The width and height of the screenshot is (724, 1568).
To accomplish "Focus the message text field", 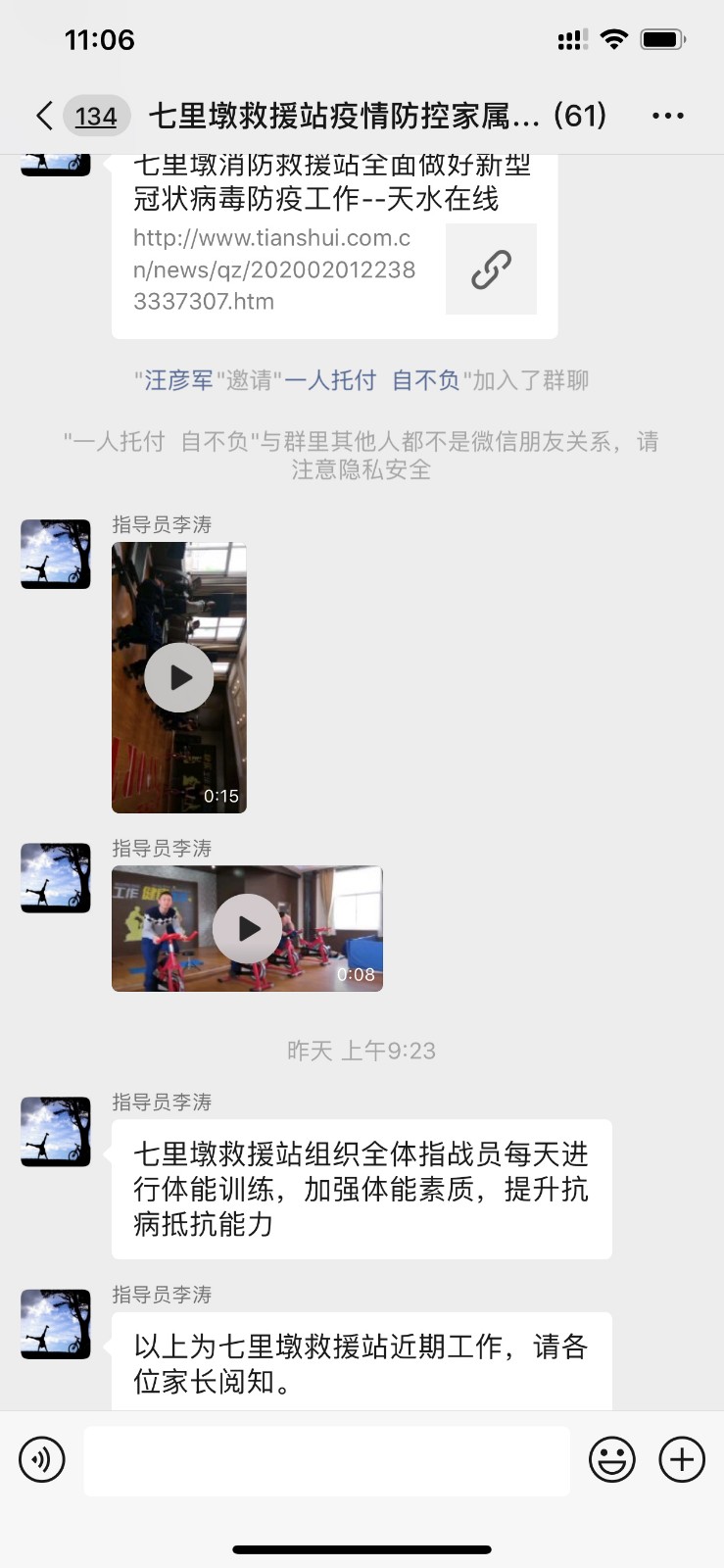I will coord(326,1460).
